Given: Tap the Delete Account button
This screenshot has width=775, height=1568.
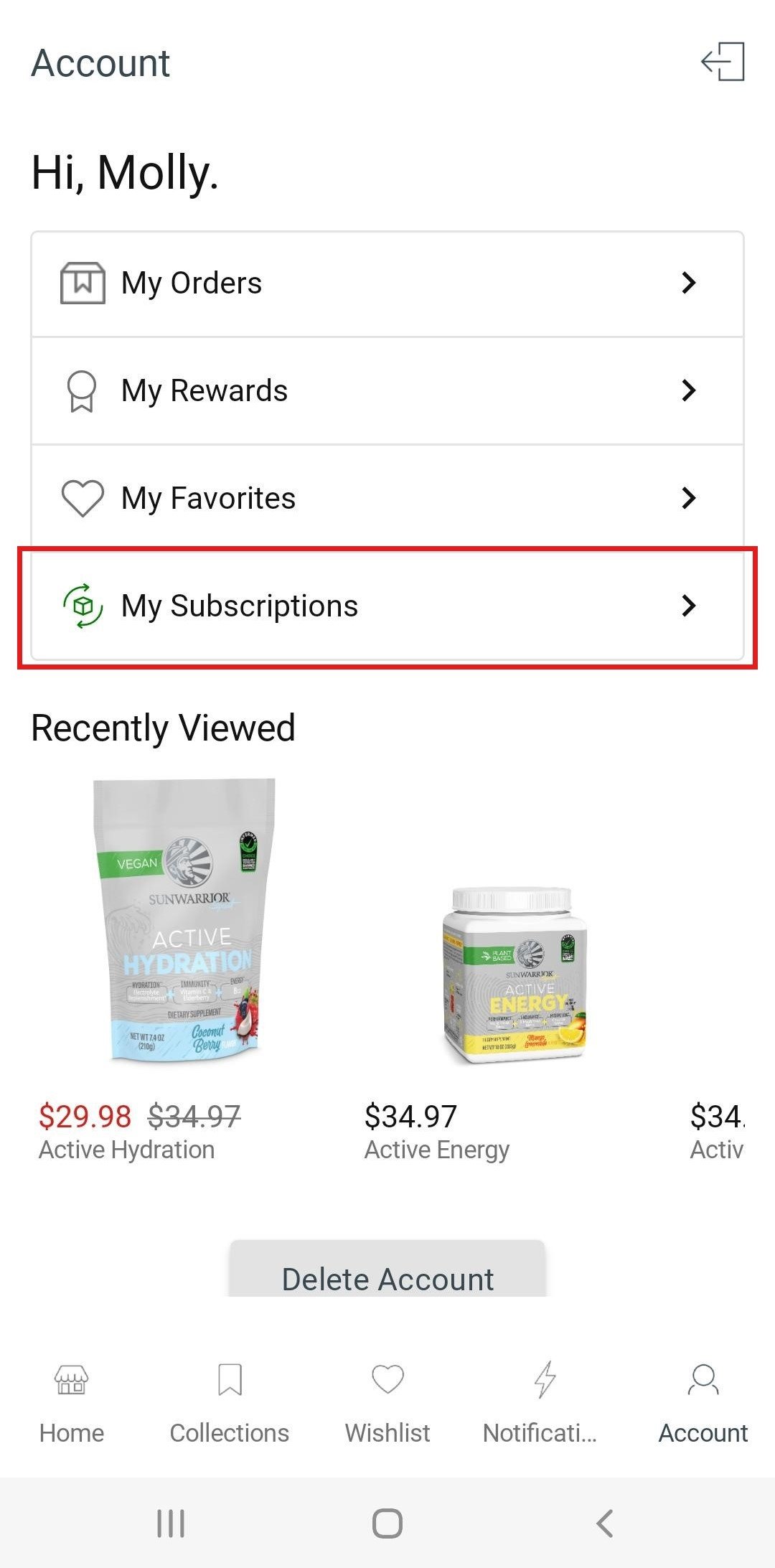Looking at the screenshot, I should click(387, 1269).
